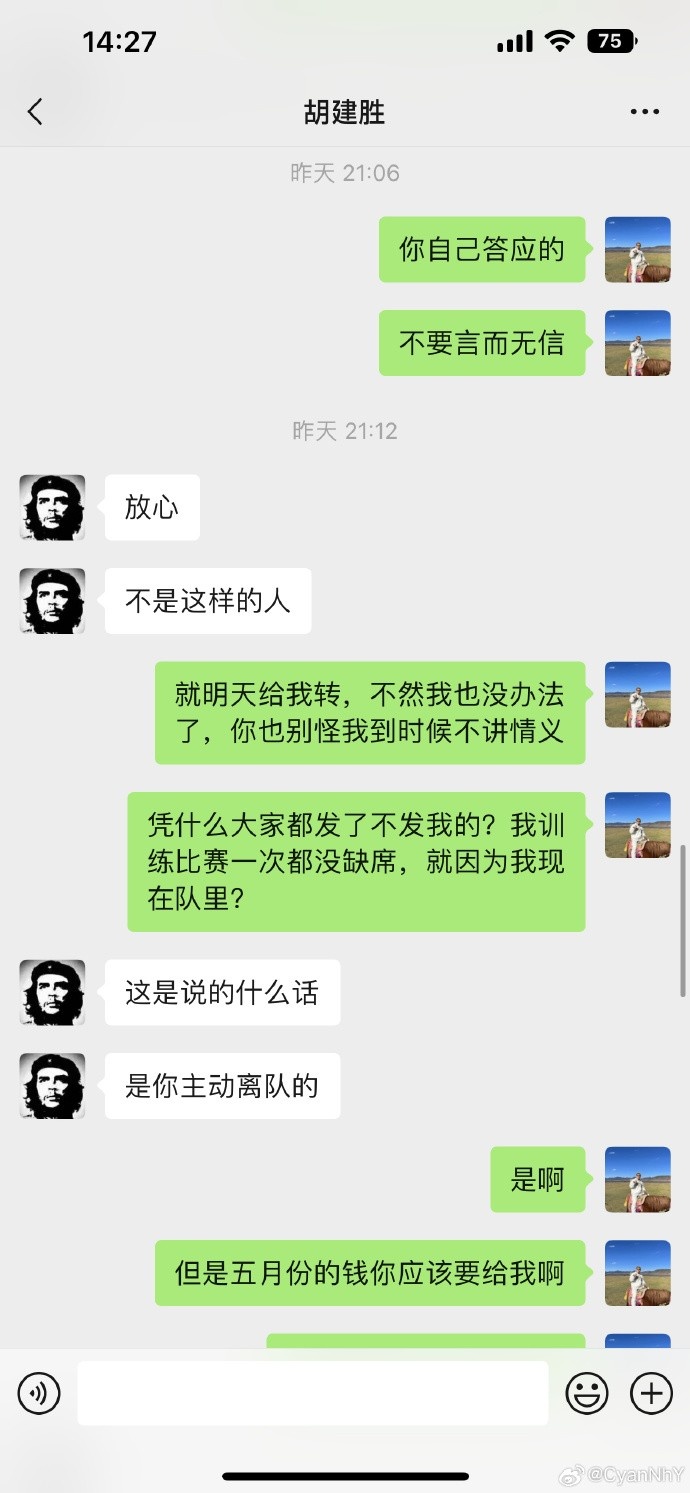Open the emoji sticker panel
Screen dimensions: 690x1493
(x=587, y=1392)
